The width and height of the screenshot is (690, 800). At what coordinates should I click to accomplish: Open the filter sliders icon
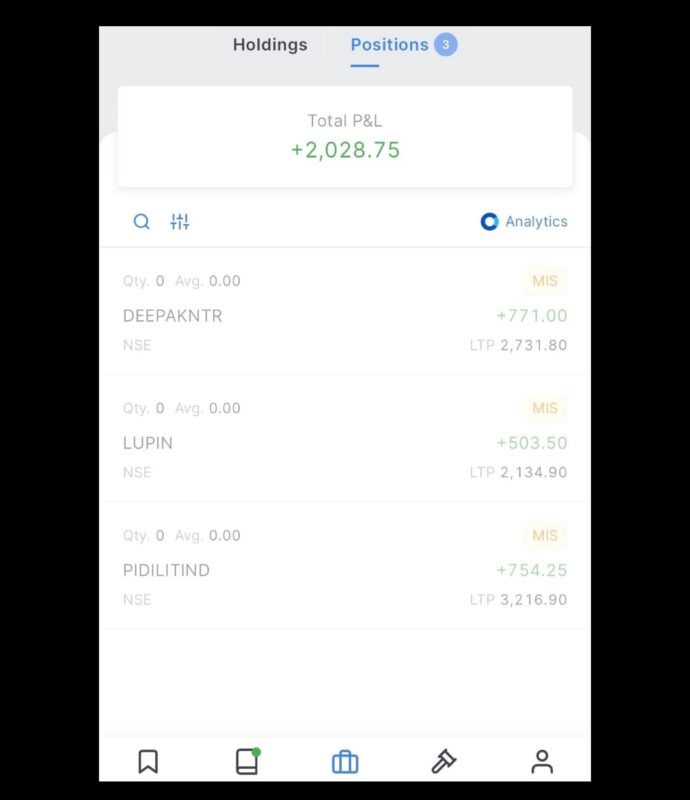180,222
